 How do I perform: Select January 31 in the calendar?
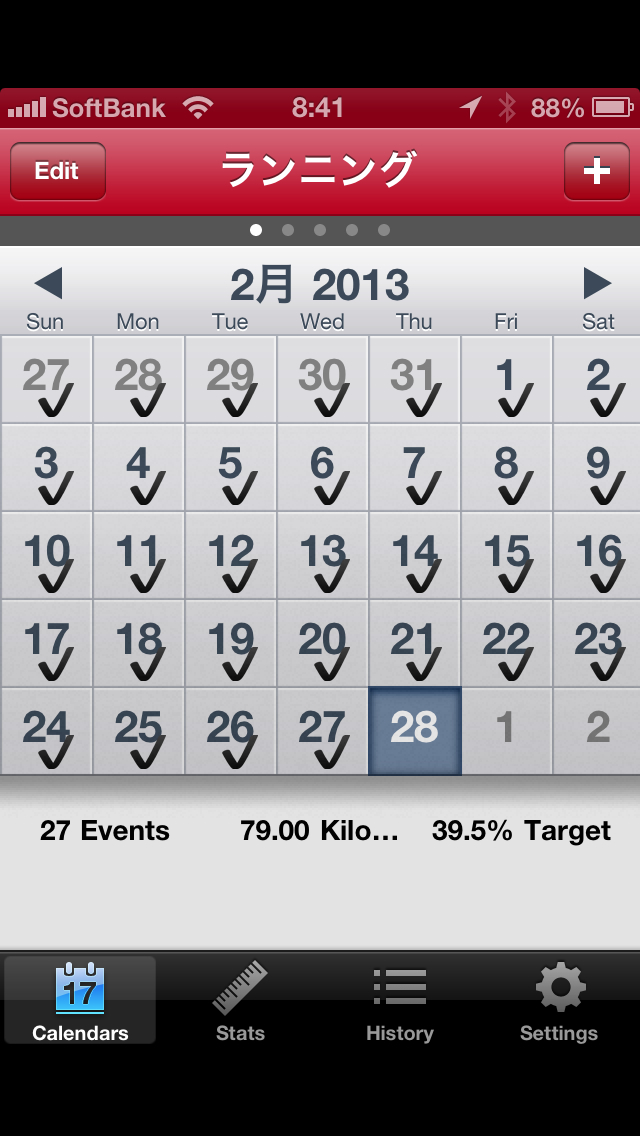click(415, 380)
